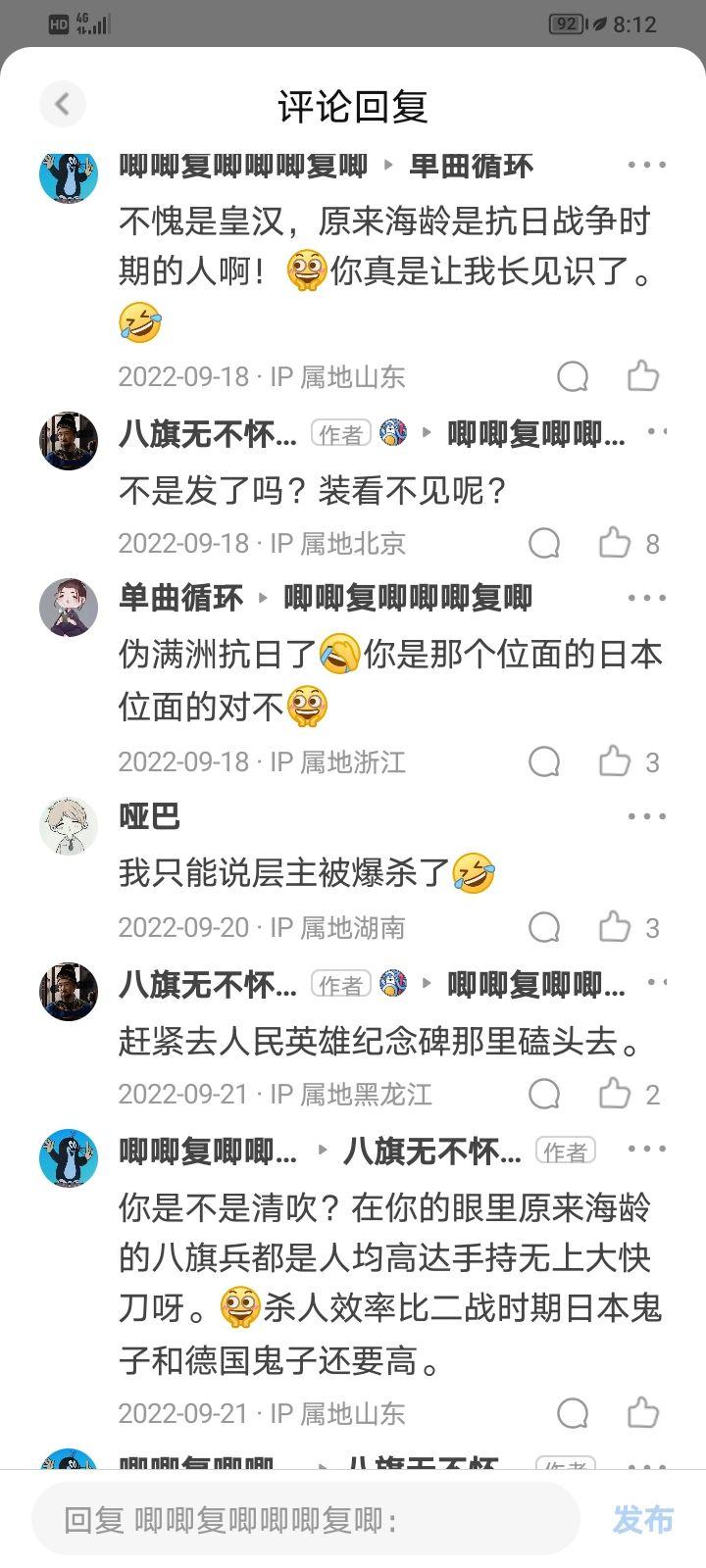Like the 不是发了吗 comment
Screen dimensions: 706x1568
[x=615, y=543]
